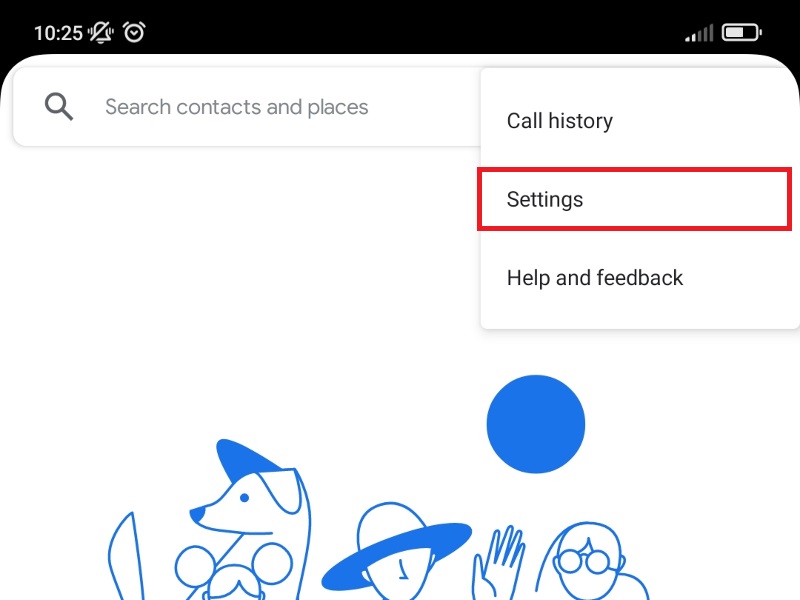Screen dimensions: 800x600
Task: Open Call history from the menu
Action: coord(640,121)
